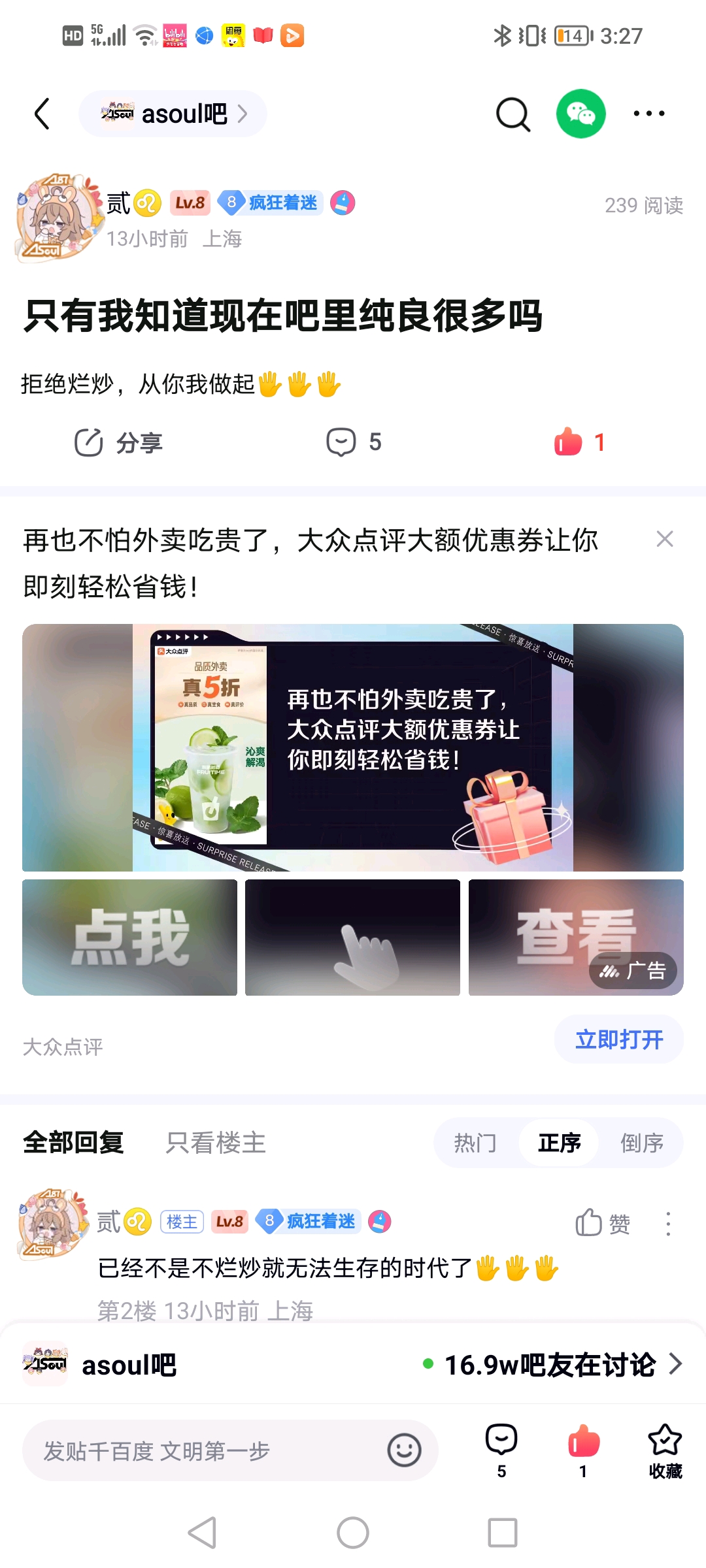Like the second-floor reply with 赞
The height and width of the screenshot is (1568, 706).
602,1223
